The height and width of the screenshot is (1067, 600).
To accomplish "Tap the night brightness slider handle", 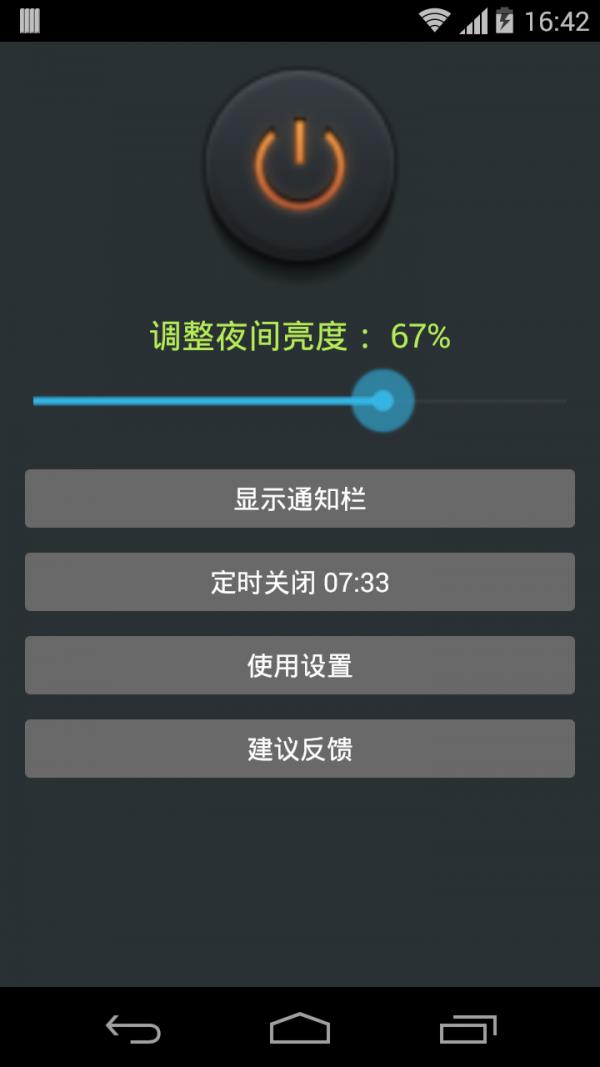I will 383,400.
